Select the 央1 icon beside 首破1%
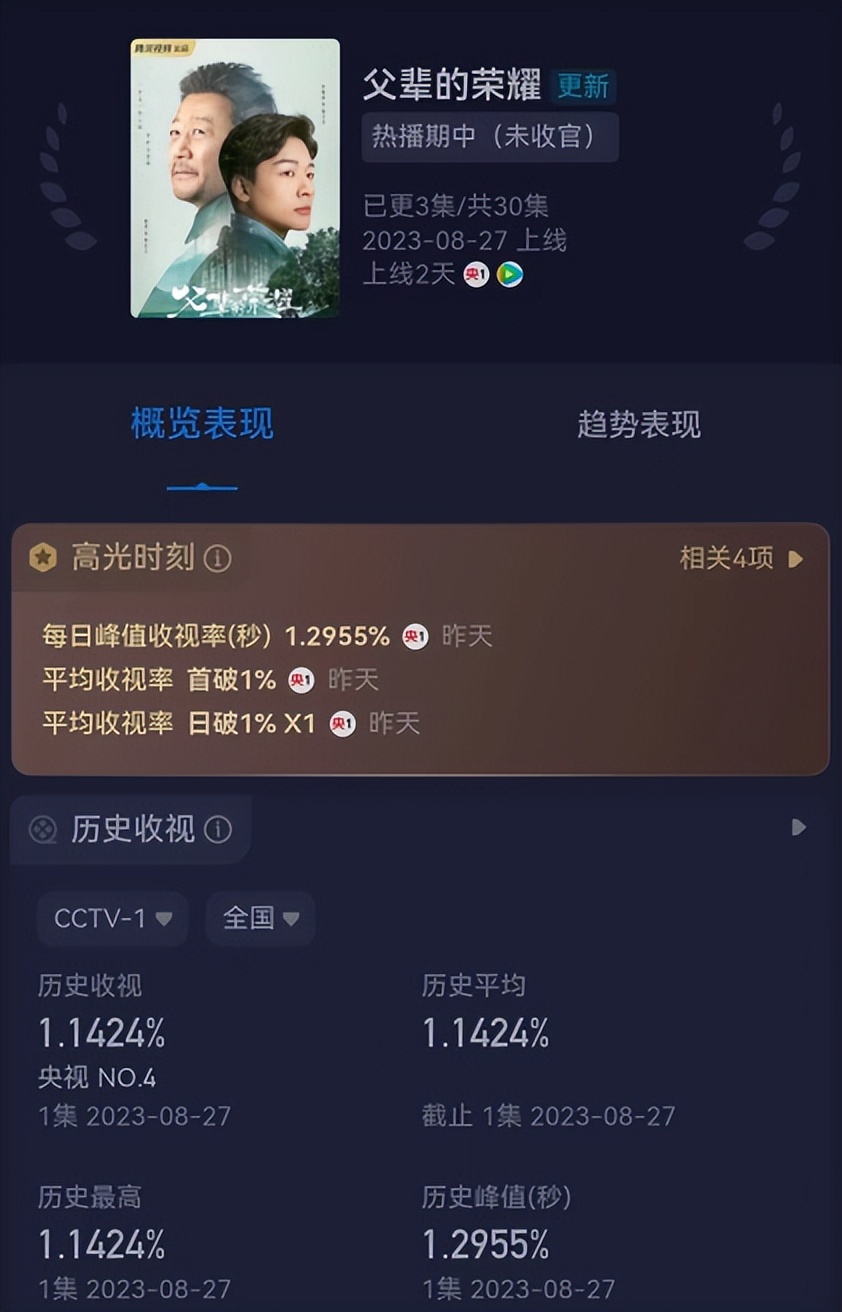Screen dimensions: 842x1312 [x=300, y=680]
